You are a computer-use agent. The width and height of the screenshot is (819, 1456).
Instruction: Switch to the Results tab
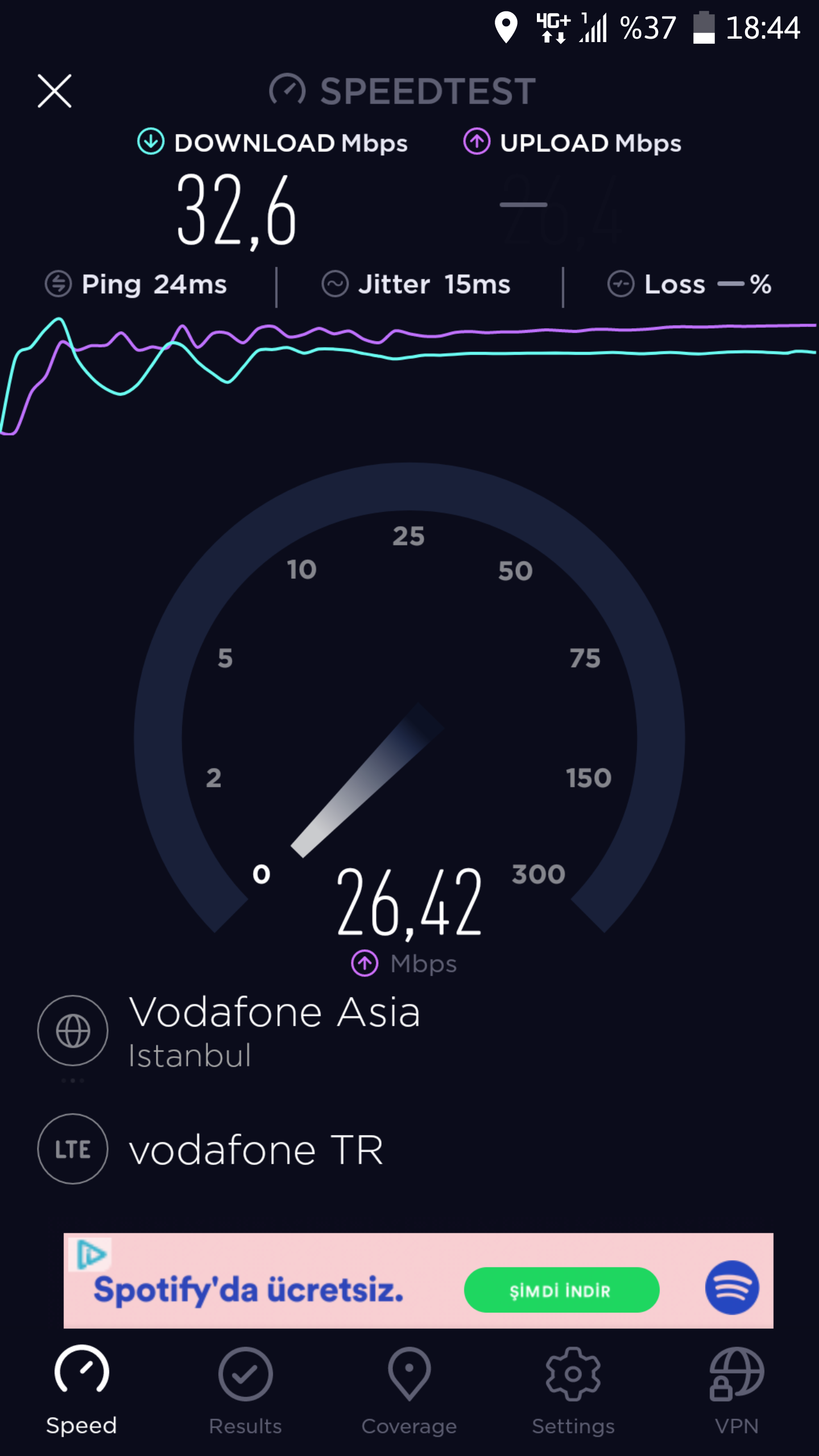pyautogui.click(x=245, y=1391)
